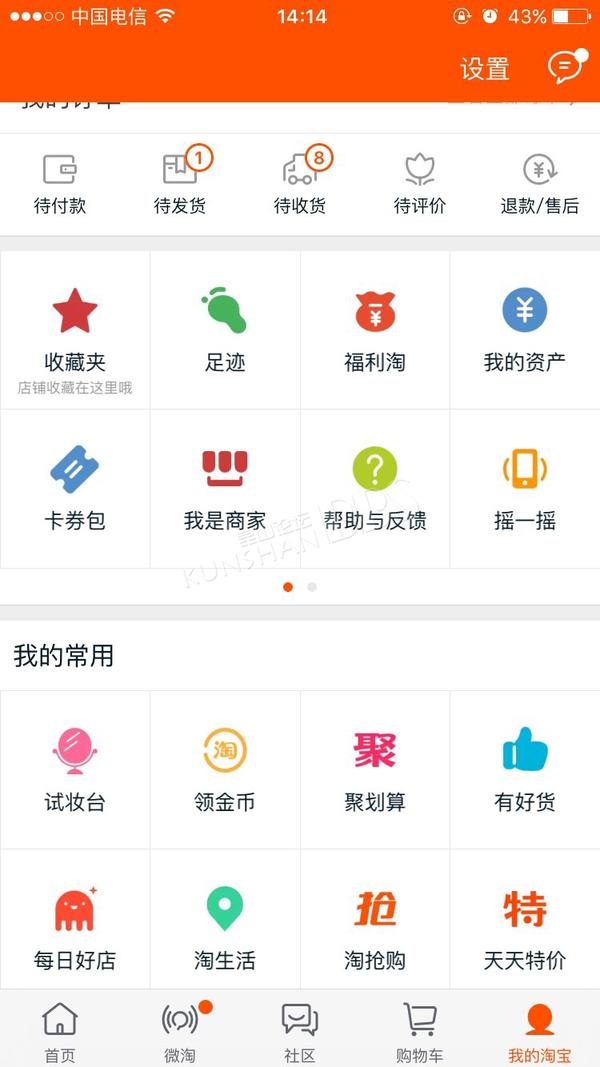Open 福利淘
The image size is (600, 1067).
[x=375, y=330]
